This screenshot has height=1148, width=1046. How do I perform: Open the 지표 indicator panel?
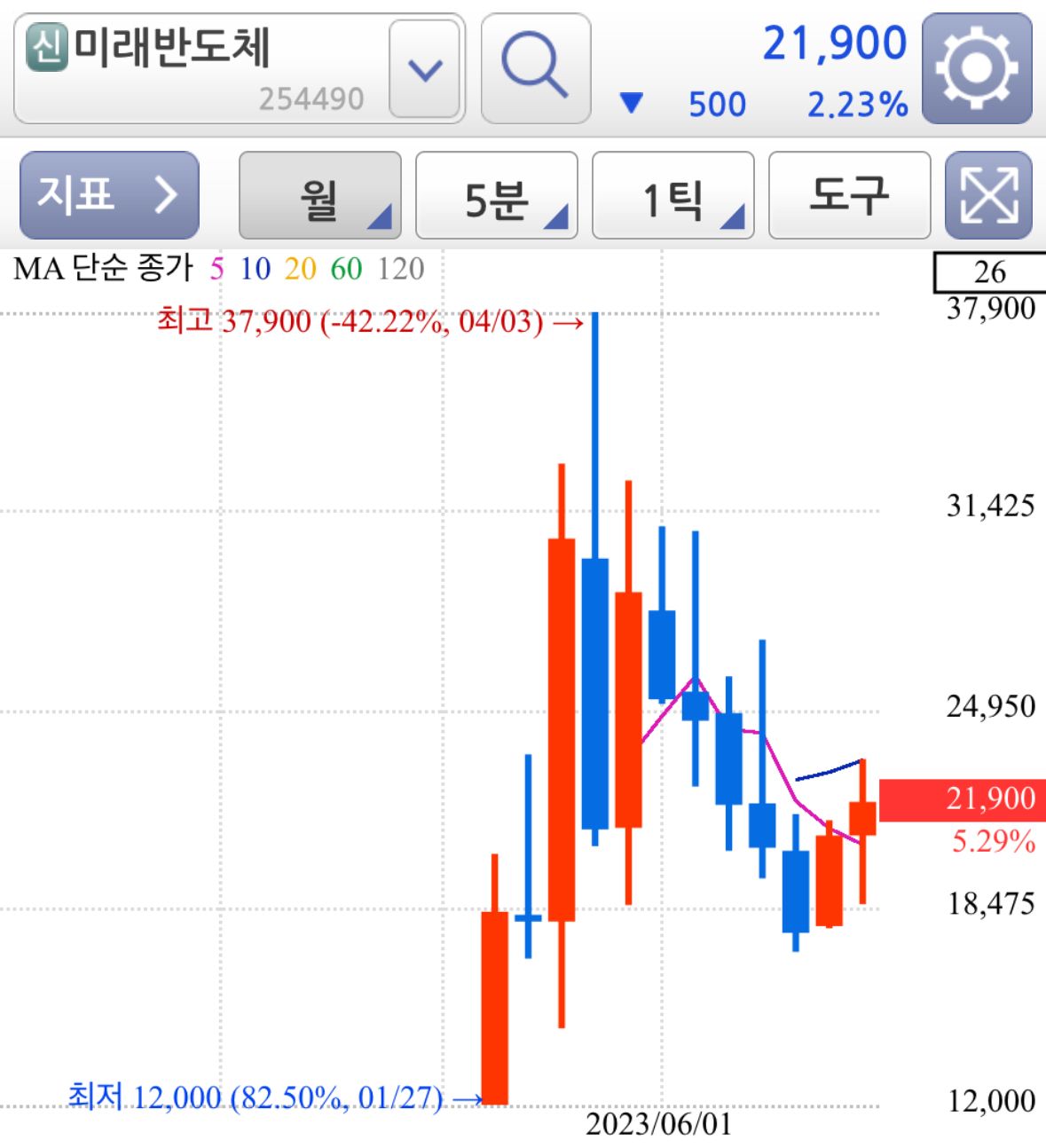(x=108, y=195)
